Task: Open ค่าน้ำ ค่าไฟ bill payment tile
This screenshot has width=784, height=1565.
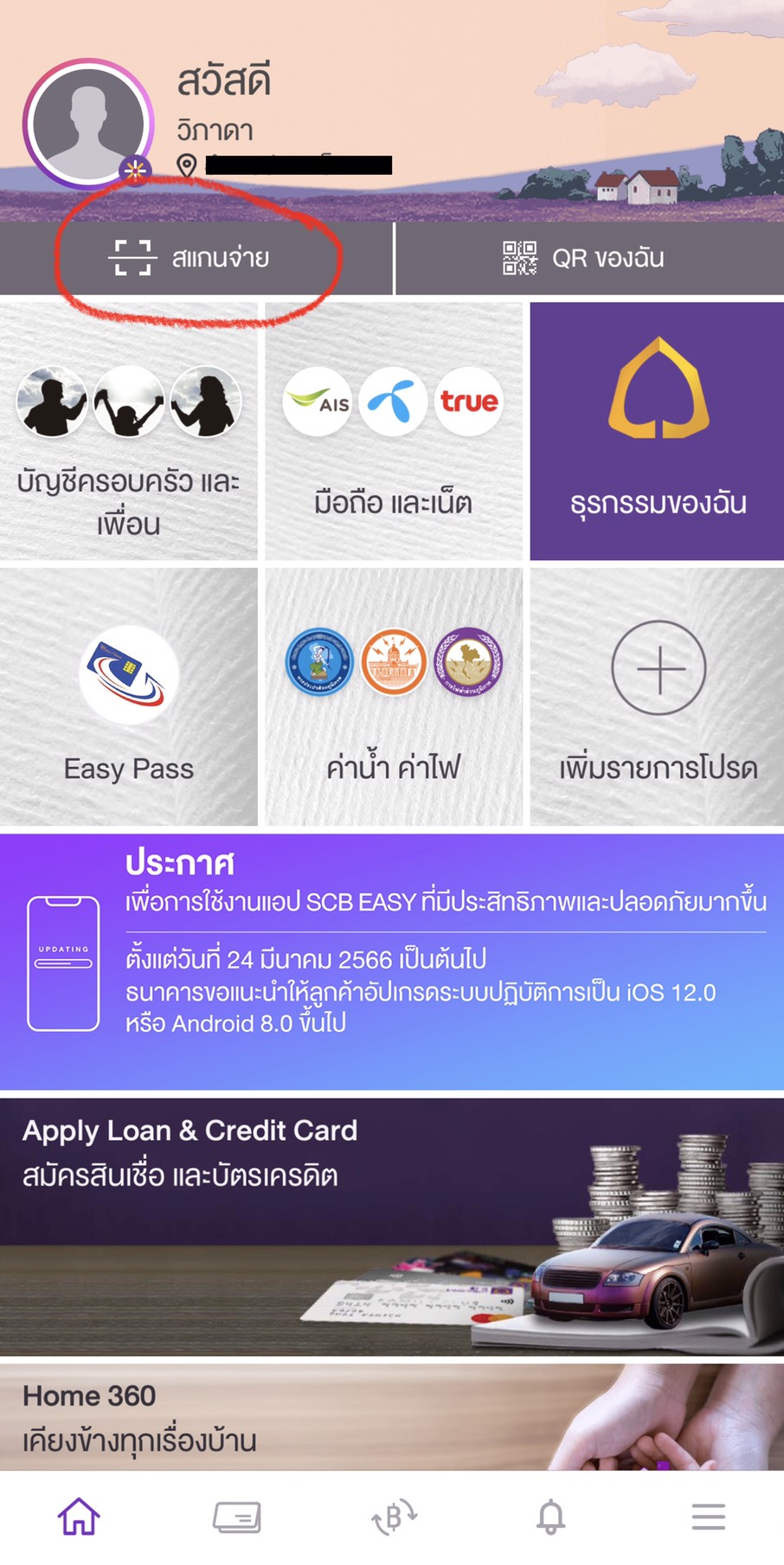Action: 393,698
